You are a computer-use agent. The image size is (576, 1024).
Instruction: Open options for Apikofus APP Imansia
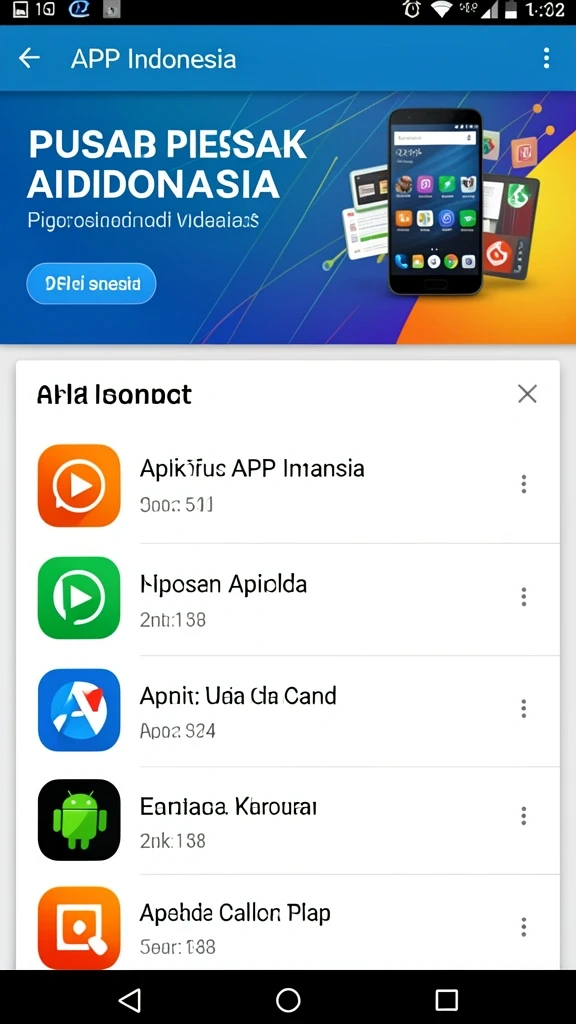click(523, 485)
